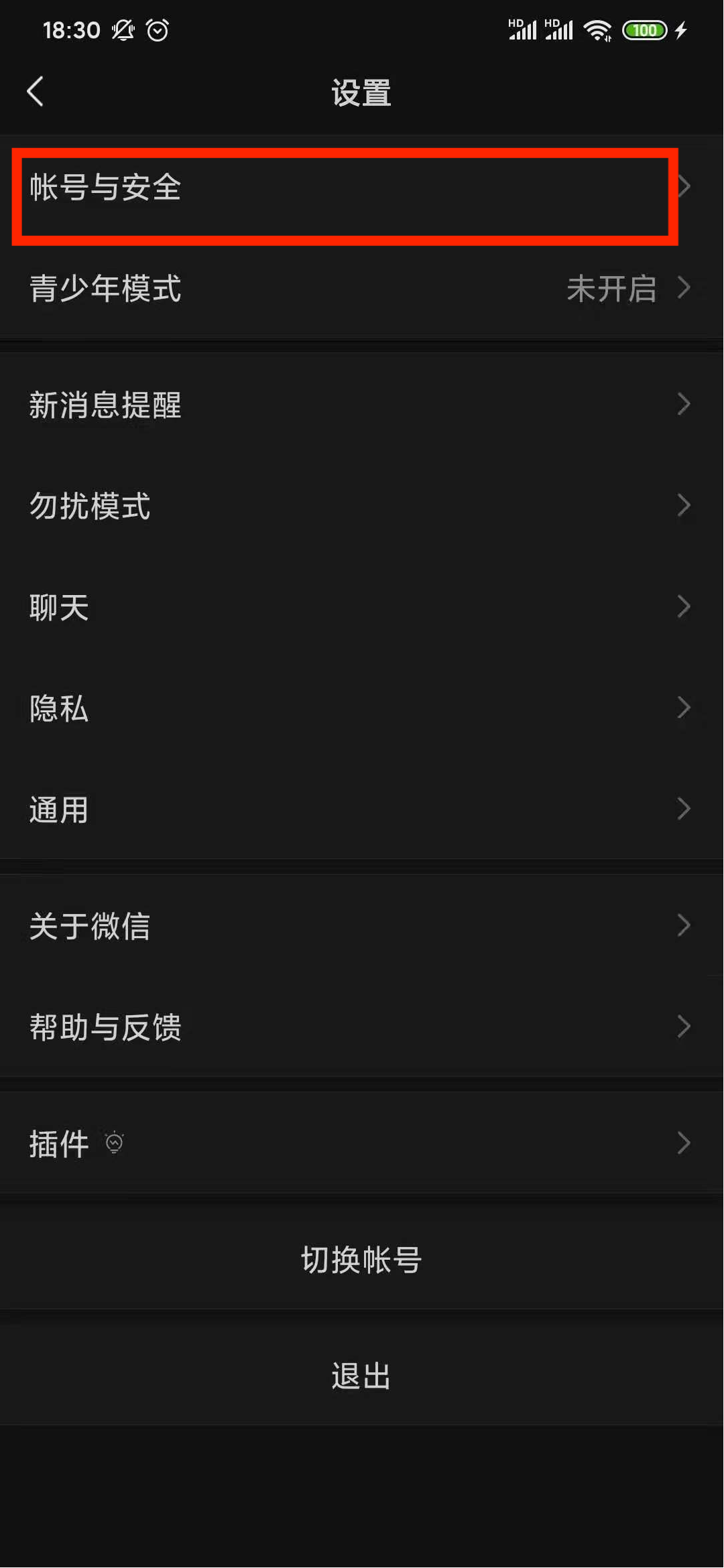The height and width of the screenshot is (1568, 724).
Task: Open 帮助与反馈
Action: tap(362, 1027)
